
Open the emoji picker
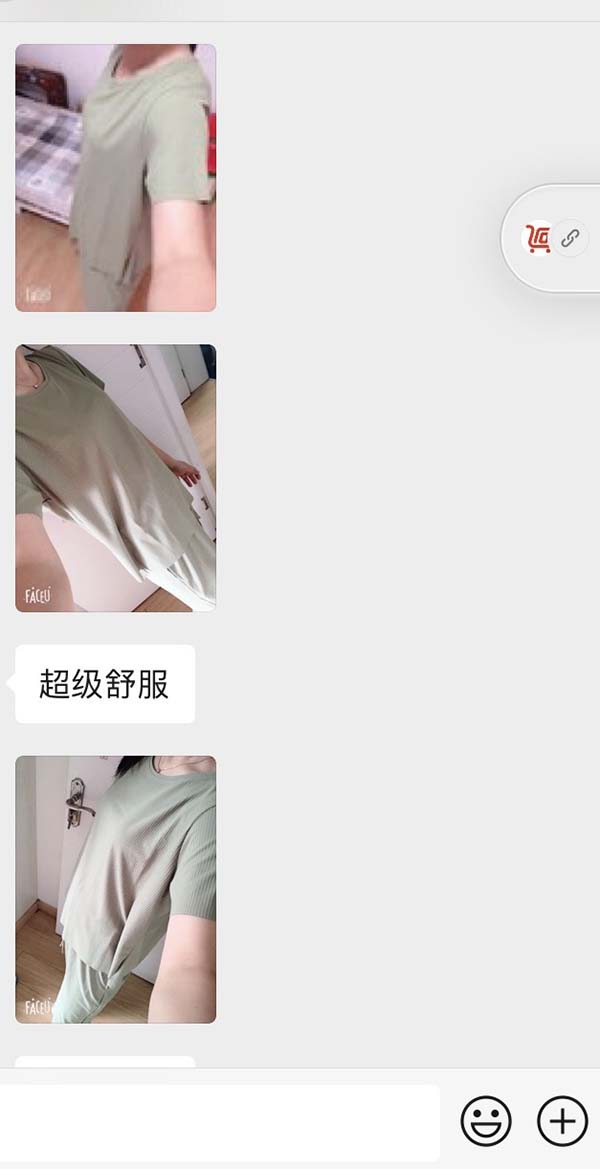[486, 1121]
